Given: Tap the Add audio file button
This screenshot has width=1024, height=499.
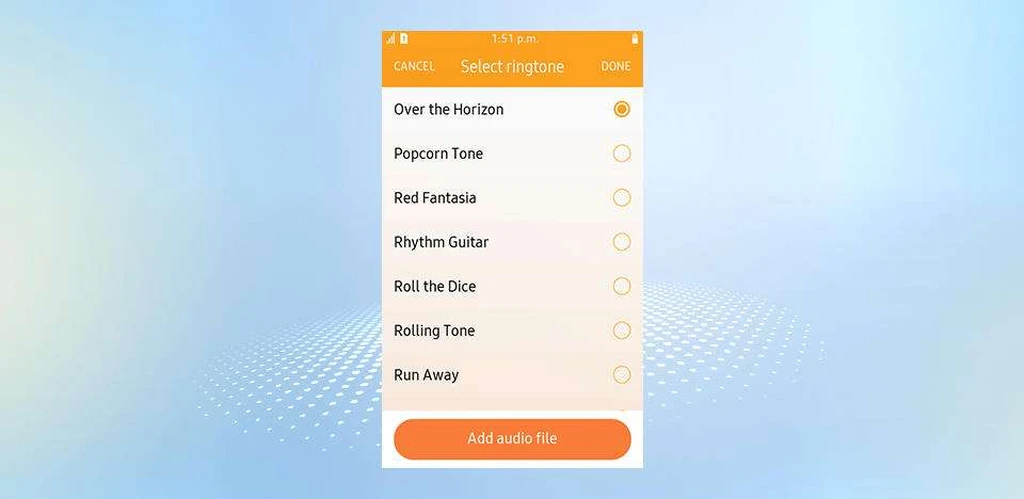Looking at the screenshot, I should point(512,439).
